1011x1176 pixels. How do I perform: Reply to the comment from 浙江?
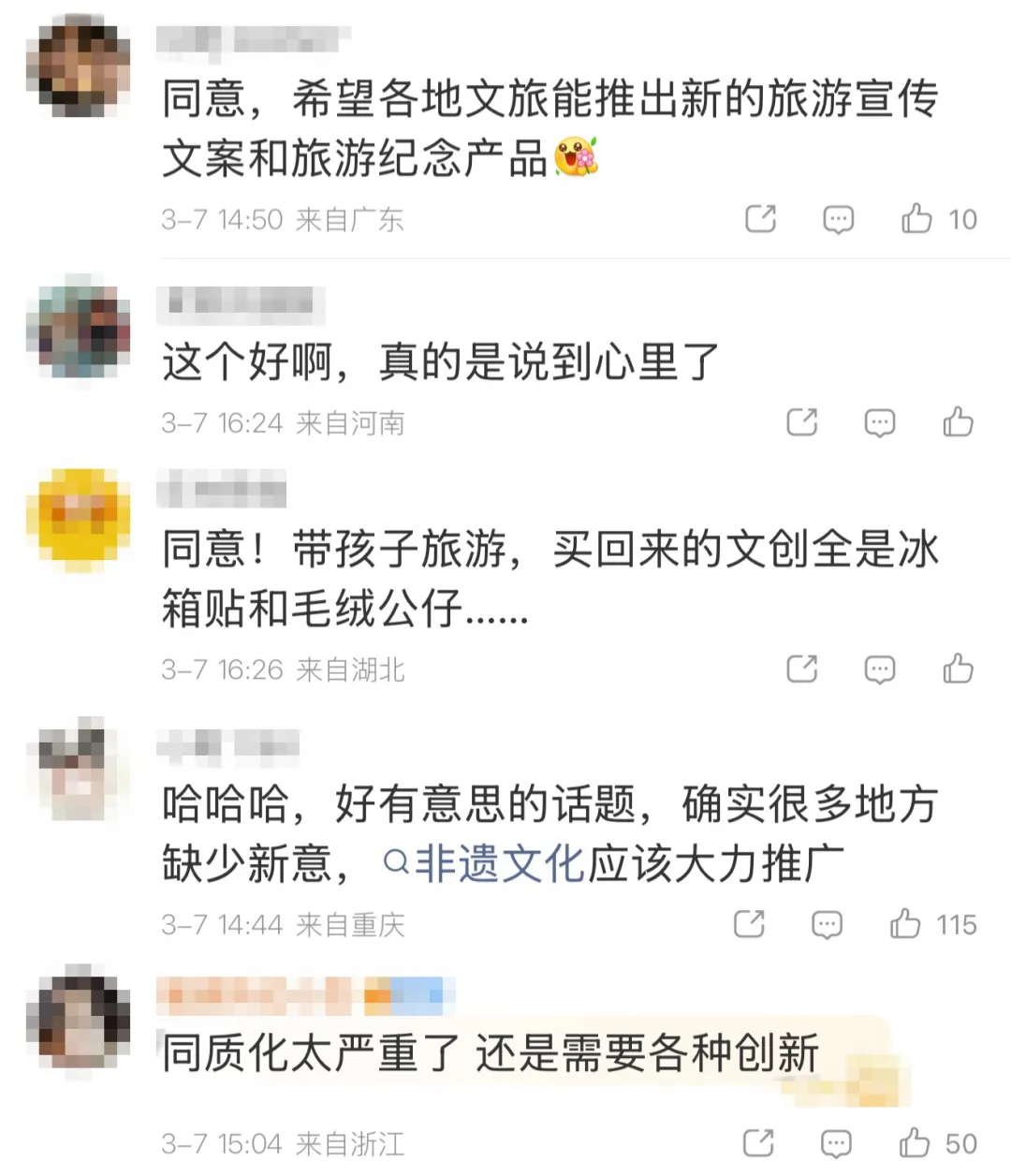pyautogui.click(x=836, y=1143)
